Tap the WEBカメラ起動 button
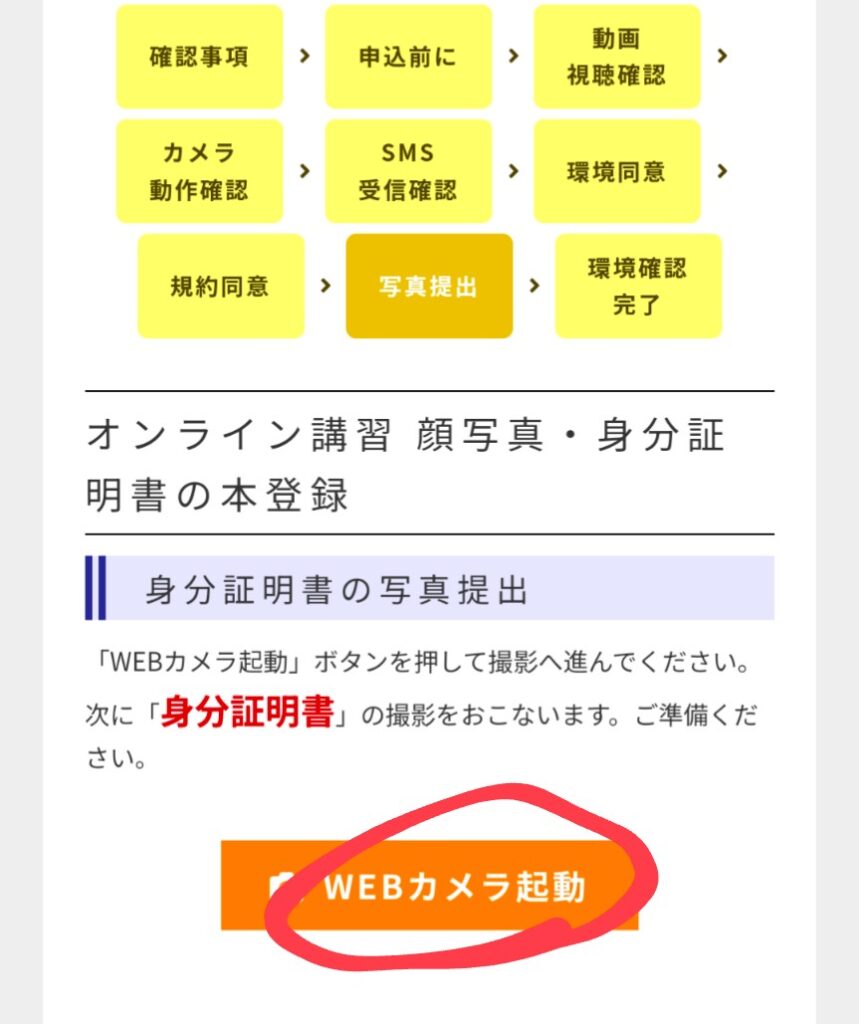The height and width of the screenshot is (1024, 859). point(429,886)
